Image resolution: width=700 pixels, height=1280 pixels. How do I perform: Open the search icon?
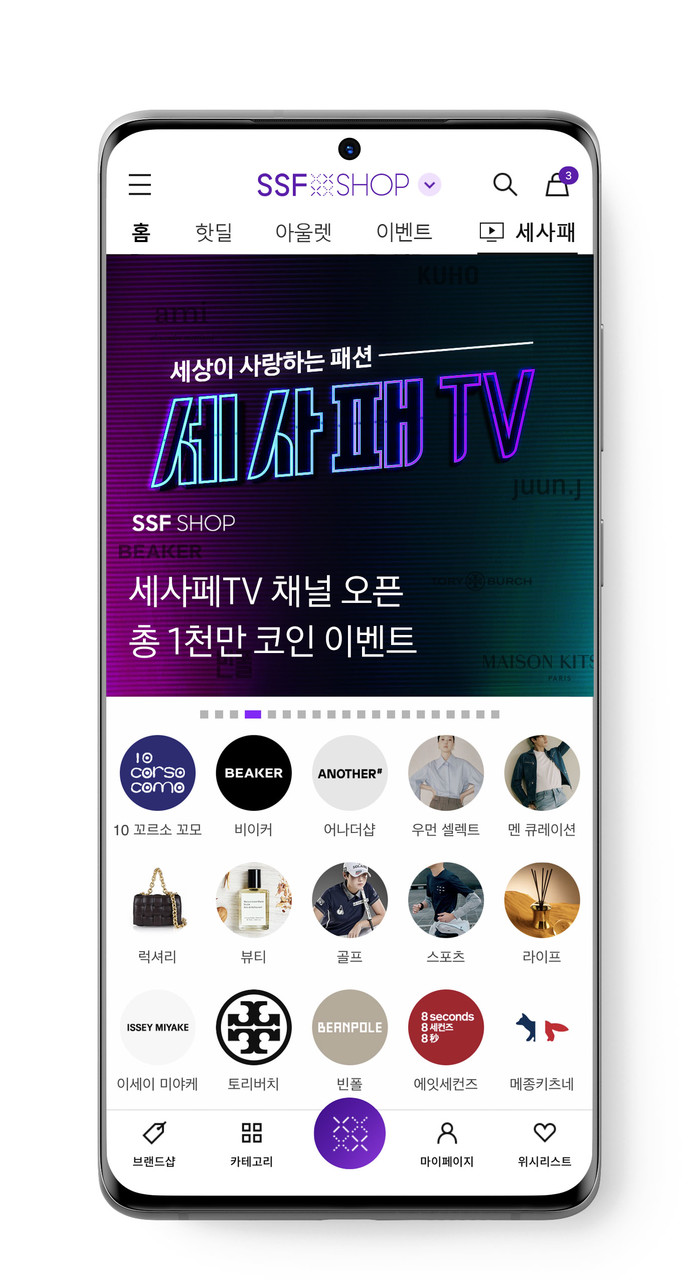click(505, 185)
